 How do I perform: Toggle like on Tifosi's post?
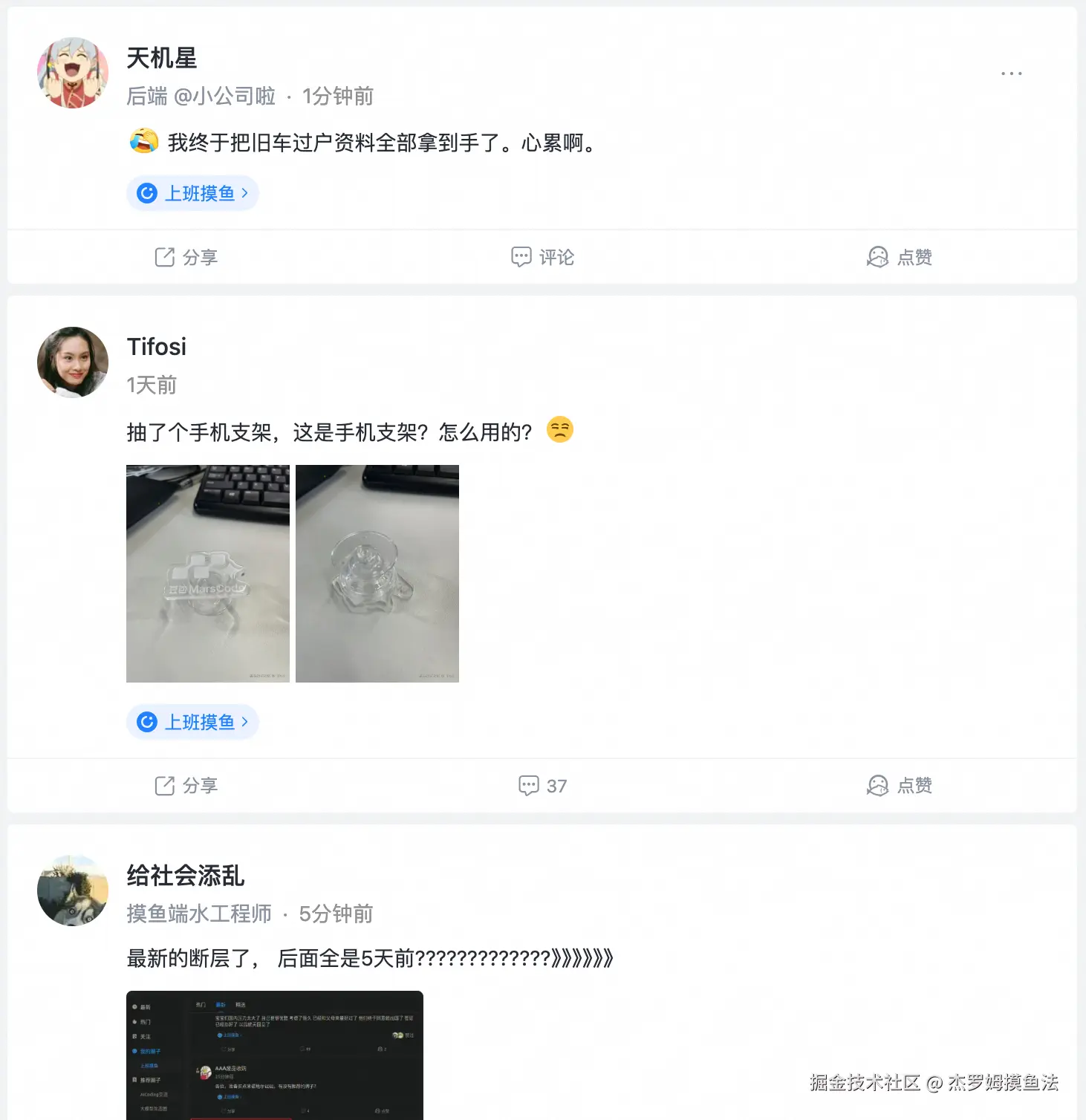(x=878, y=786)
